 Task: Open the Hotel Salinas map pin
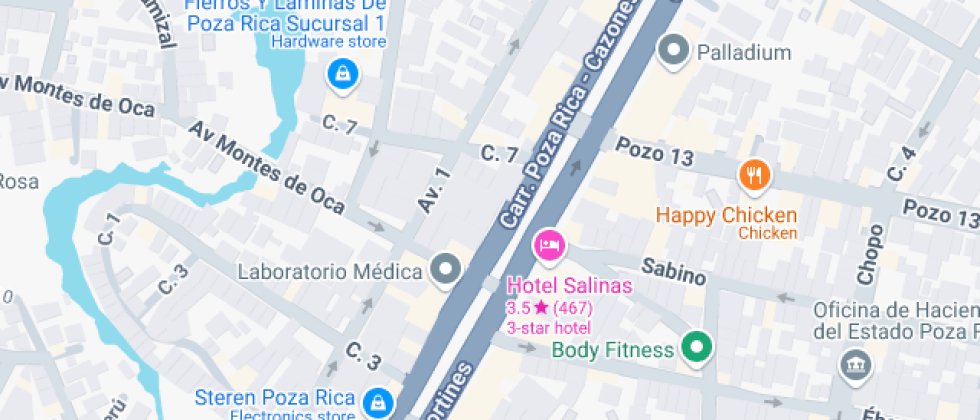point(549,244)
